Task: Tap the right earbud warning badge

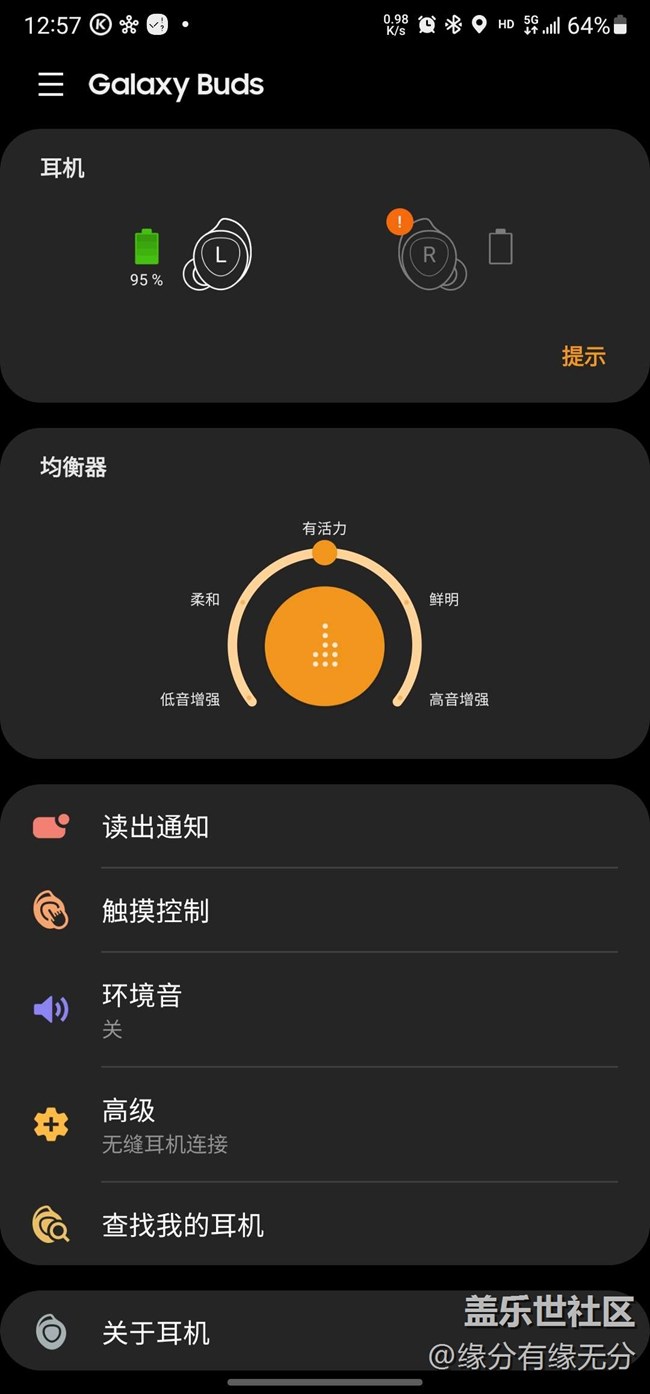Action: pyautogui.click(x=400, y=222)
